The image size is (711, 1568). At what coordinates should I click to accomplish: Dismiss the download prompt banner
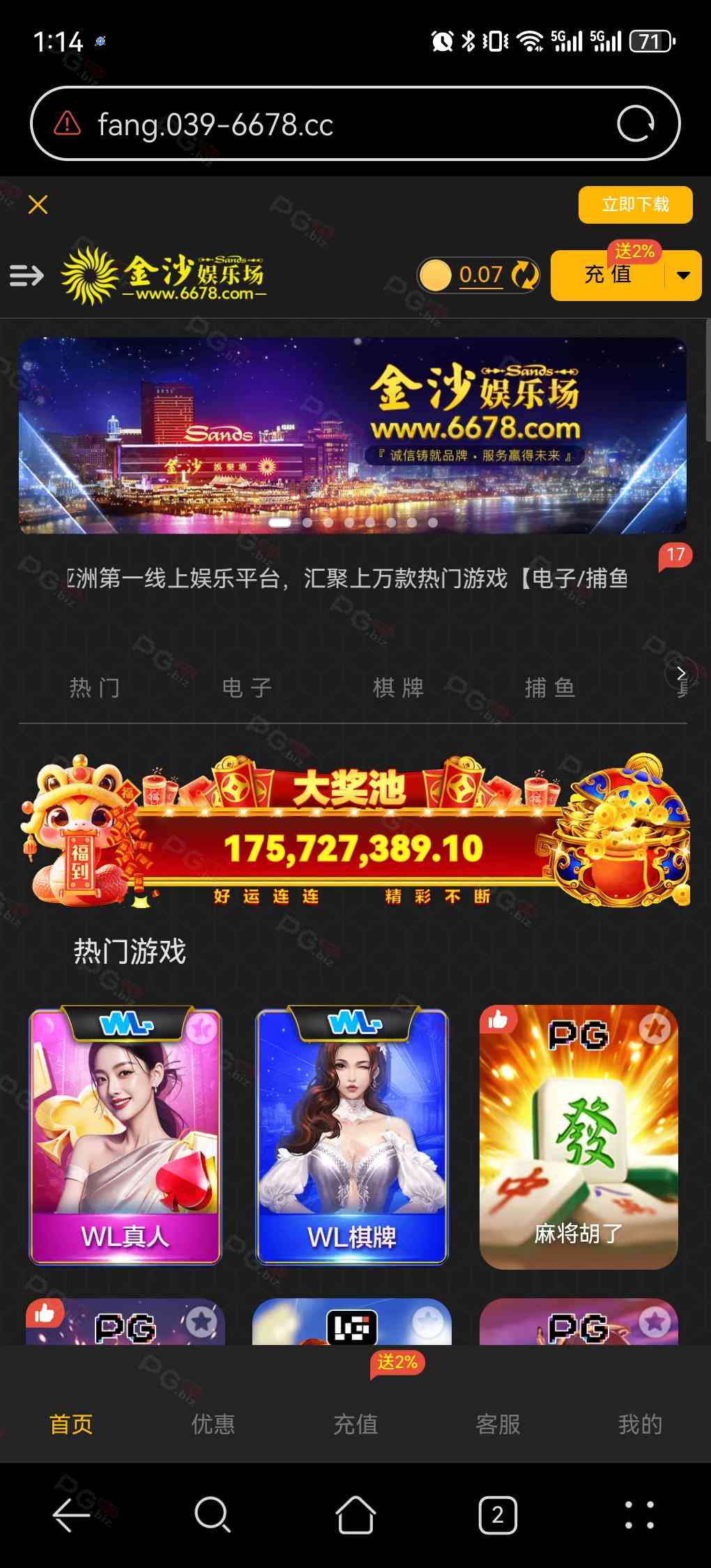38,205
